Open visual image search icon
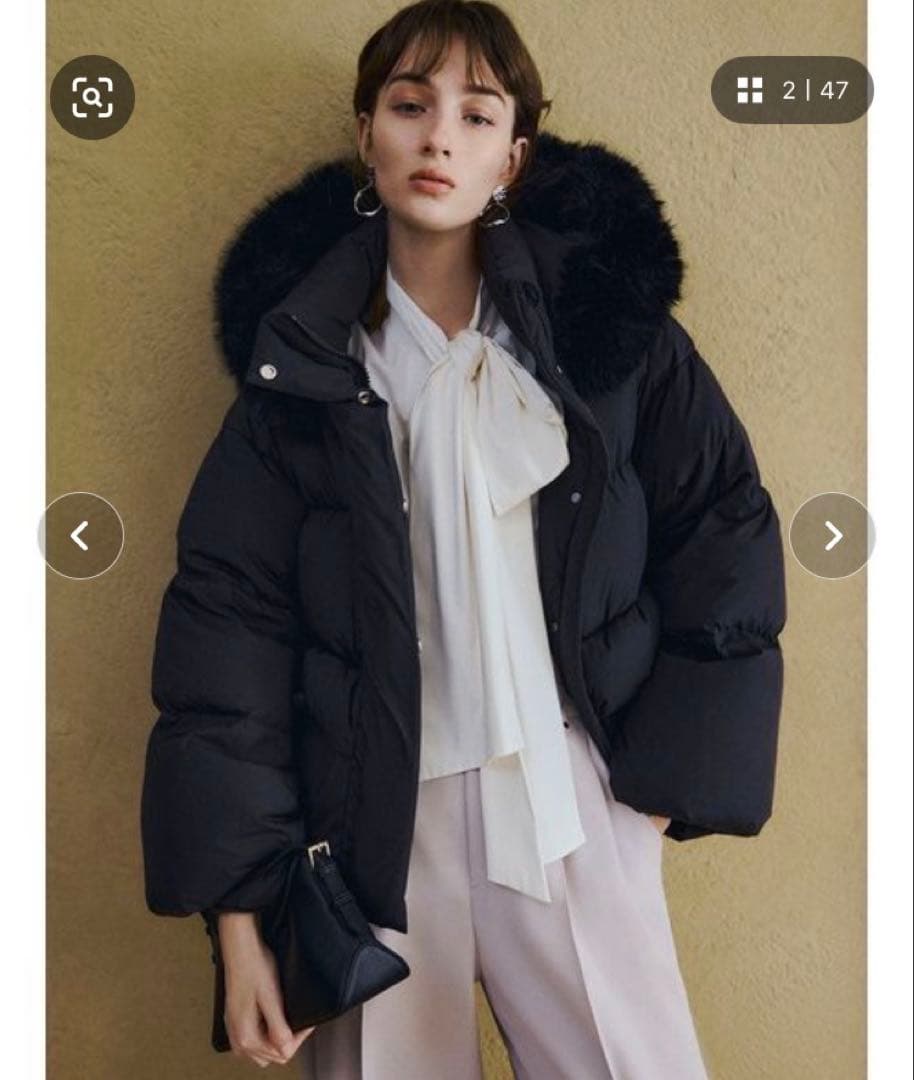This screenshot has width=914, height=1080. pyautogui.click(x=92, y=97)
